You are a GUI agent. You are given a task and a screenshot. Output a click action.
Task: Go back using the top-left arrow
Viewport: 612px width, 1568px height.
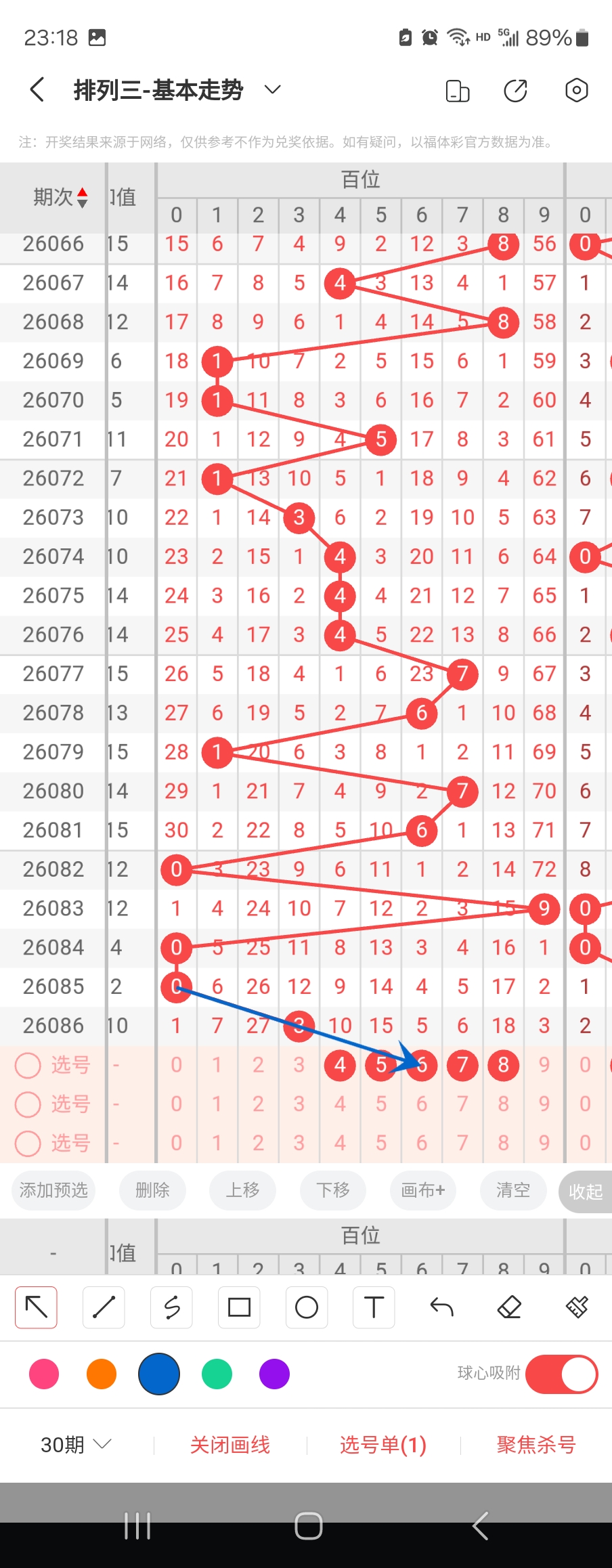coord(38,90)
